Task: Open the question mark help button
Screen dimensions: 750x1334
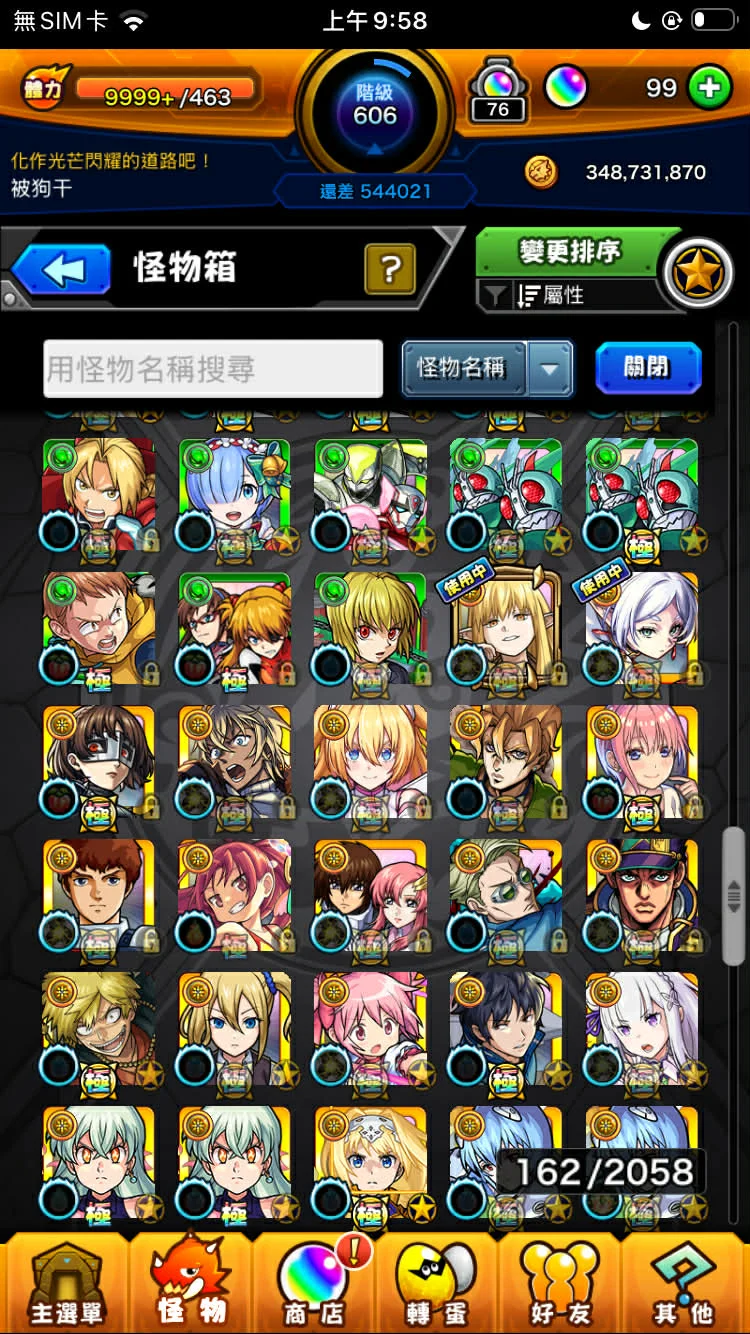Action: click(390, 268)
